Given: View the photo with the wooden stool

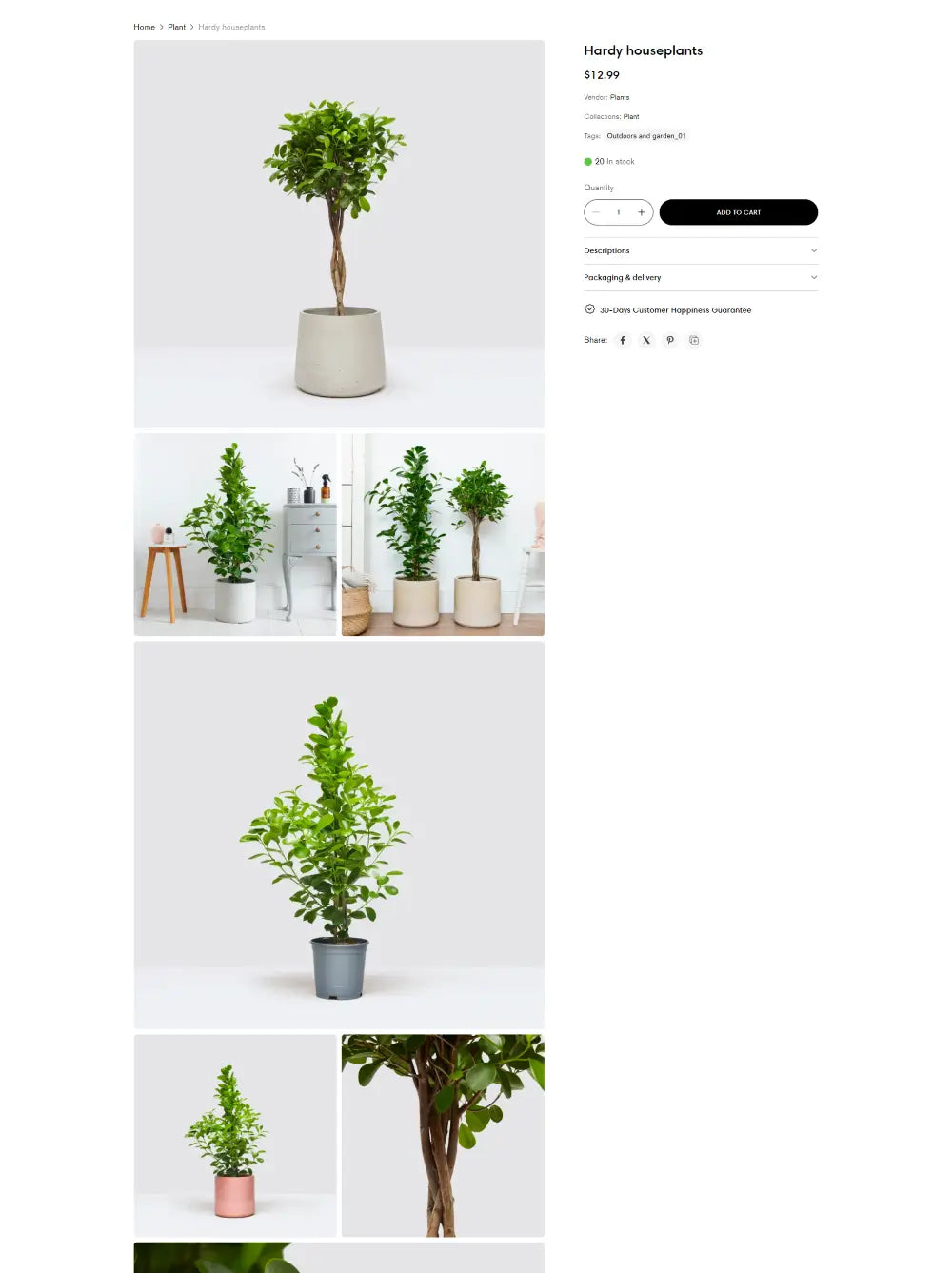Looking at the screenshot, I should (x=235, y=534).
